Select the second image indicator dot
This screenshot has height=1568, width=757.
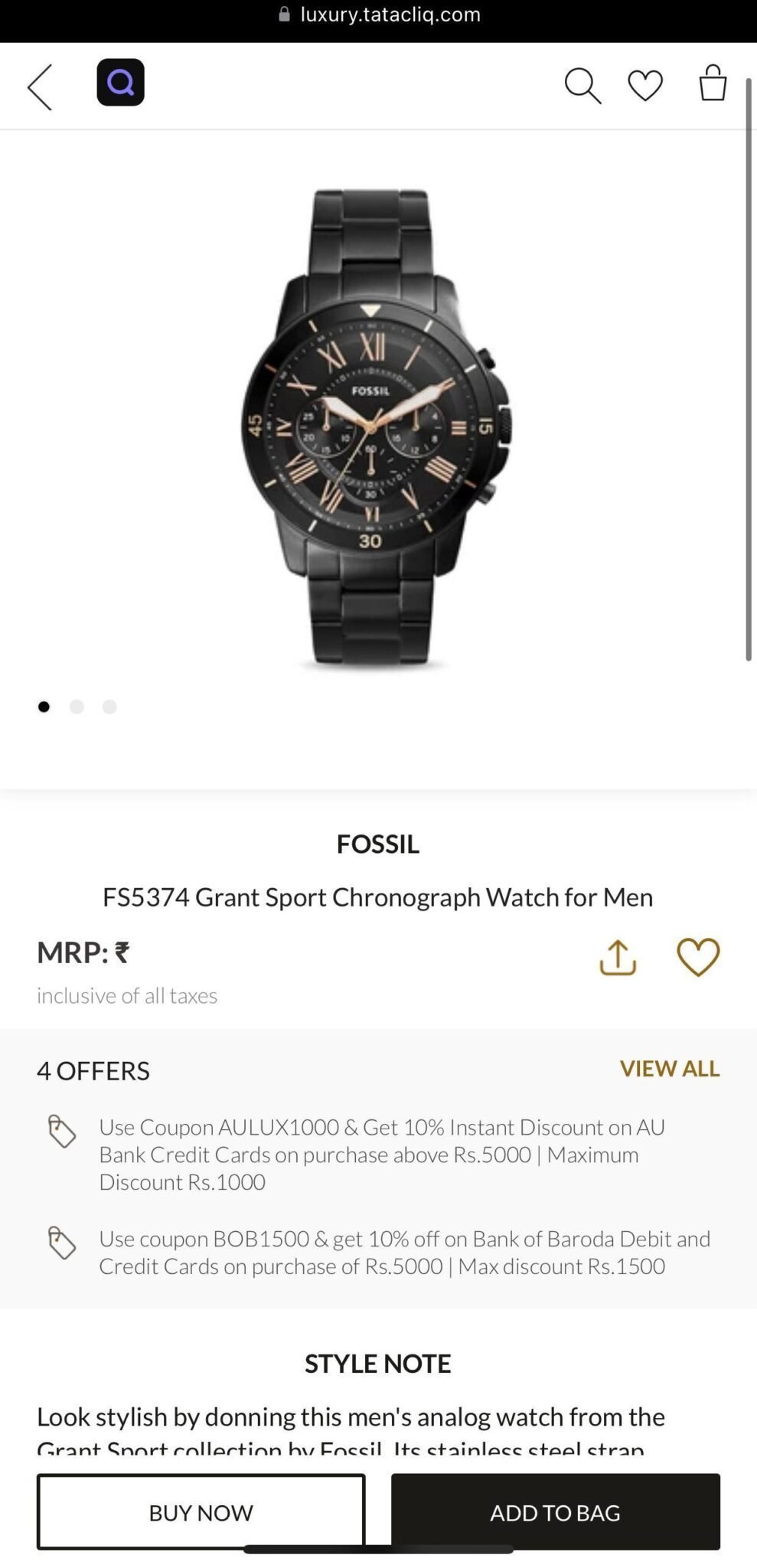click(x=77, y=707)
